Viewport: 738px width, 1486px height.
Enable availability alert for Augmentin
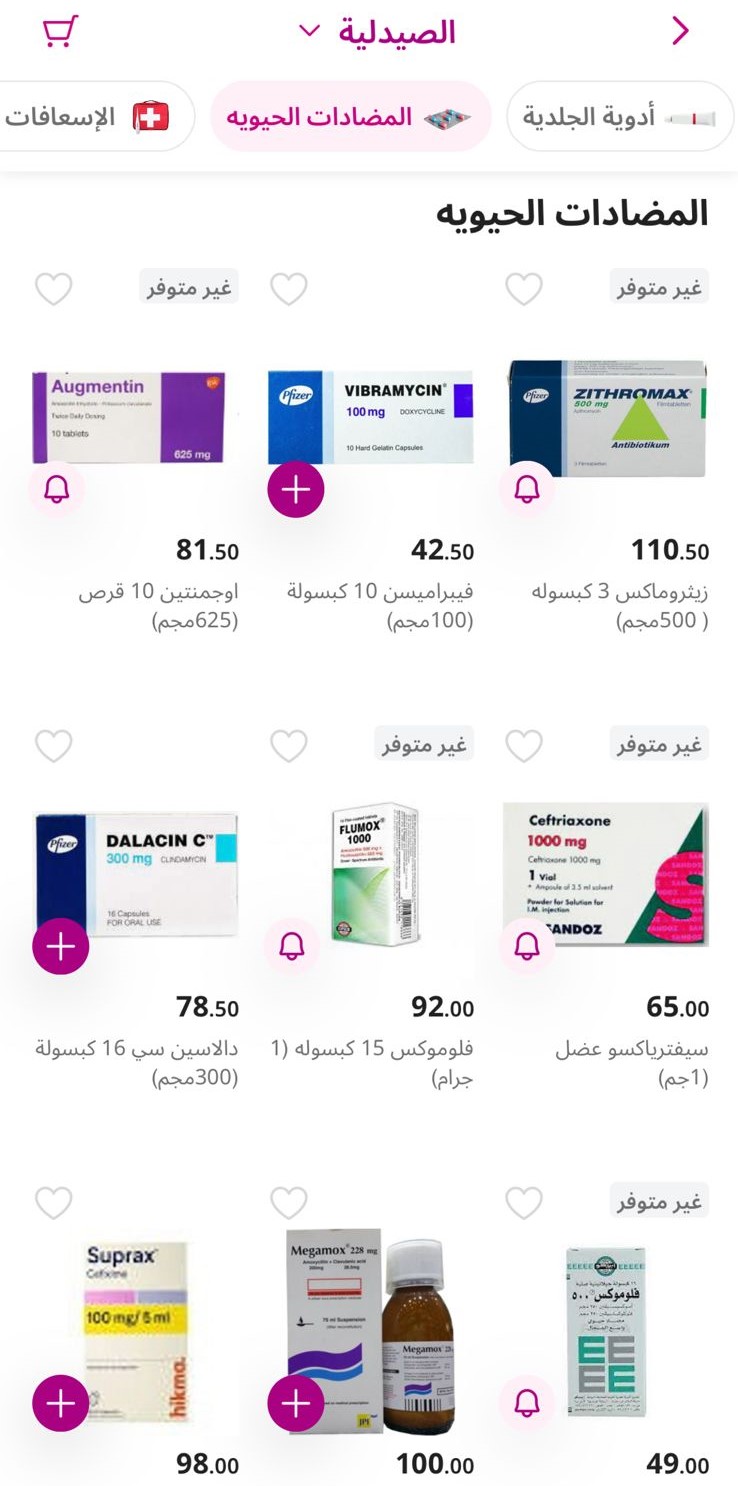pos(58,489)
